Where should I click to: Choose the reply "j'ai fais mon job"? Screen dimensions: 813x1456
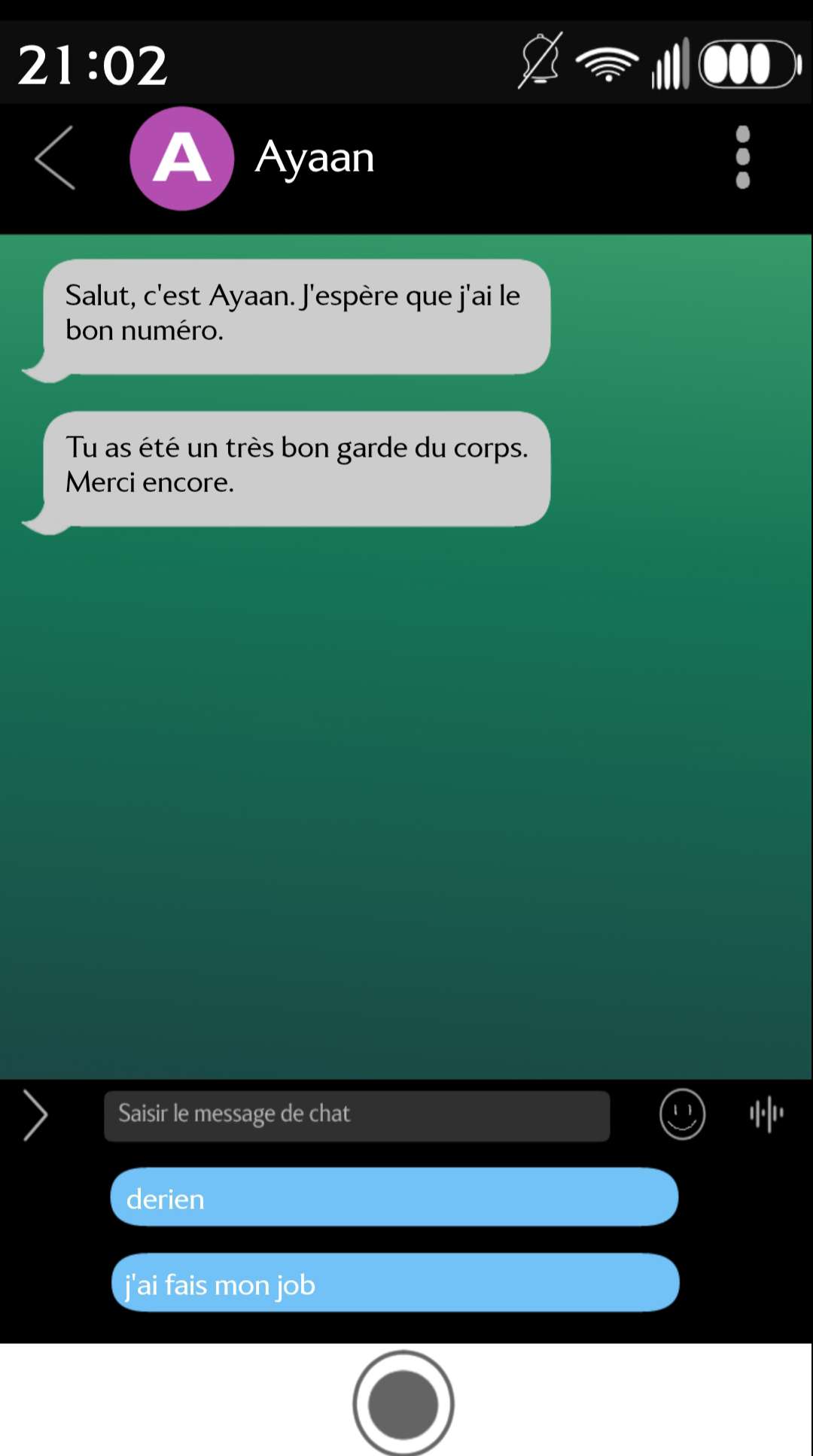click(395, 1283)
